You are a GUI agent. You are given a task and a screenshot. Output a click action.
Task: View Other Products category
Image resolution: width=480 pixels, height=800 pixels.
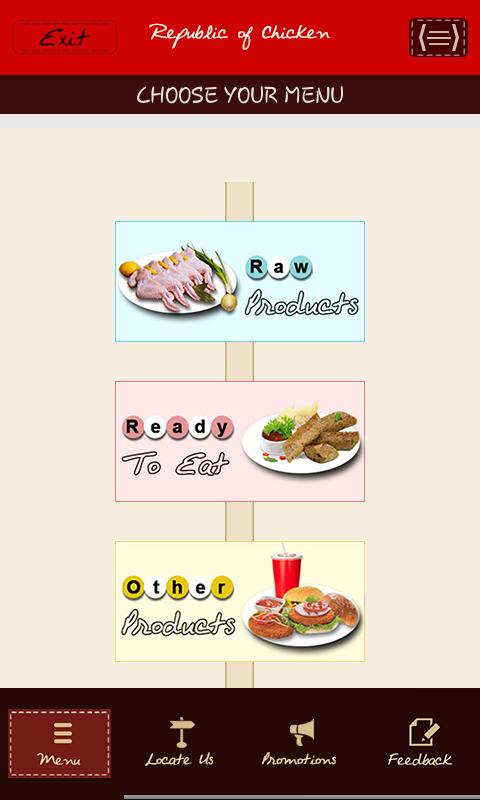240,601
